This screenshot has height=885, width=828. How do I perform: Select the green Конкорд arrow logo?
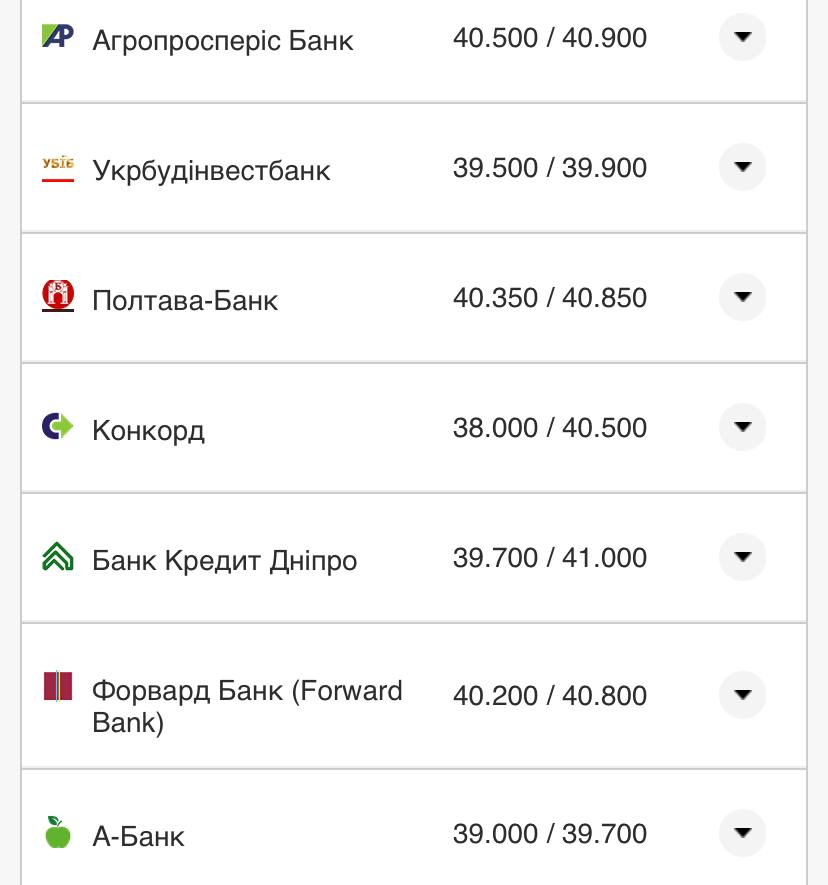pyautogui.click(x=57, y=427)
